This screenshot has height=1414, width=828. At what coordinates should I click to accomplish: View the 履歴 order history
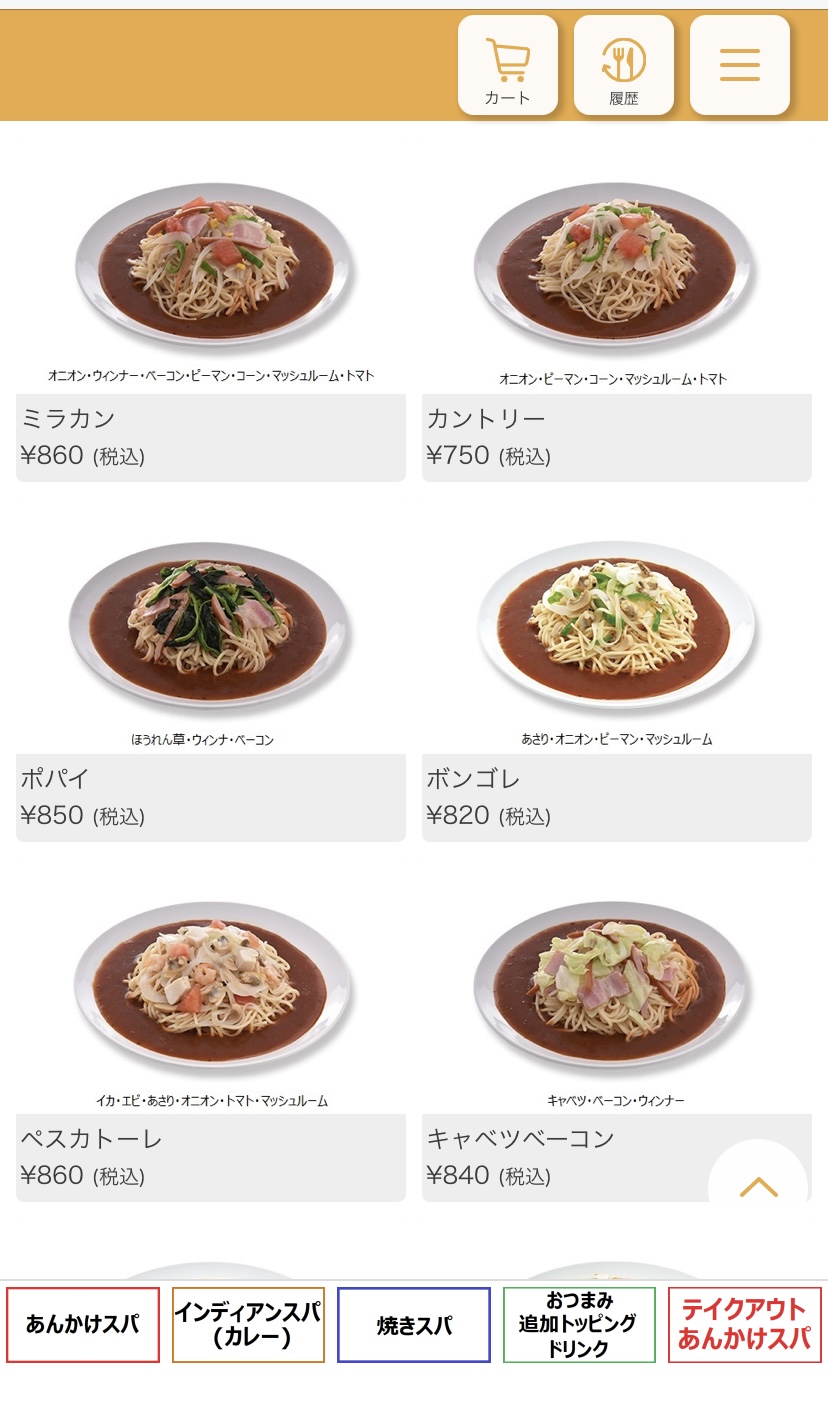pyautogui.click(x=624, y=66)
